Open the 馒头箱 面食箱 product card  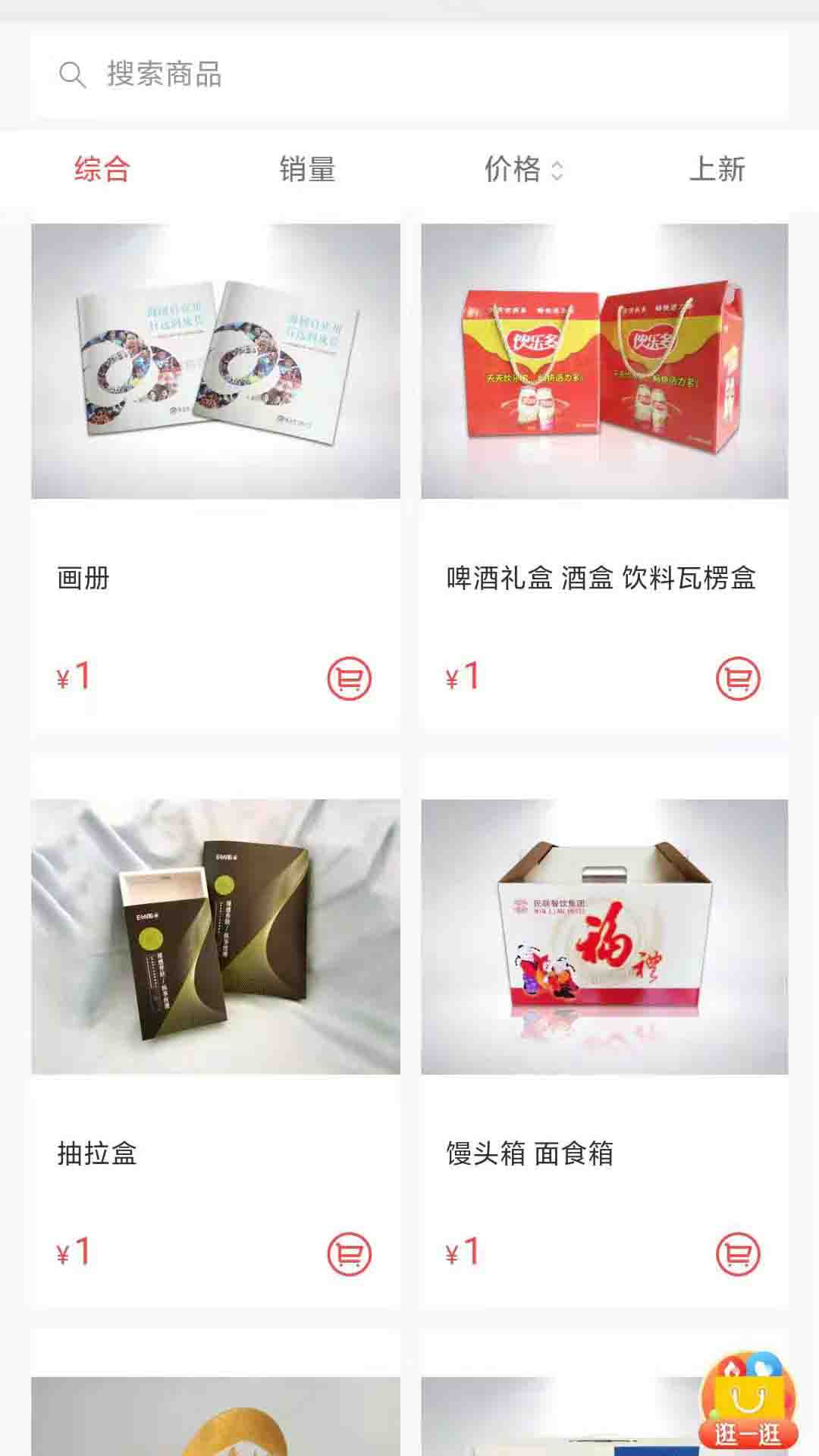tap(604, 937)
